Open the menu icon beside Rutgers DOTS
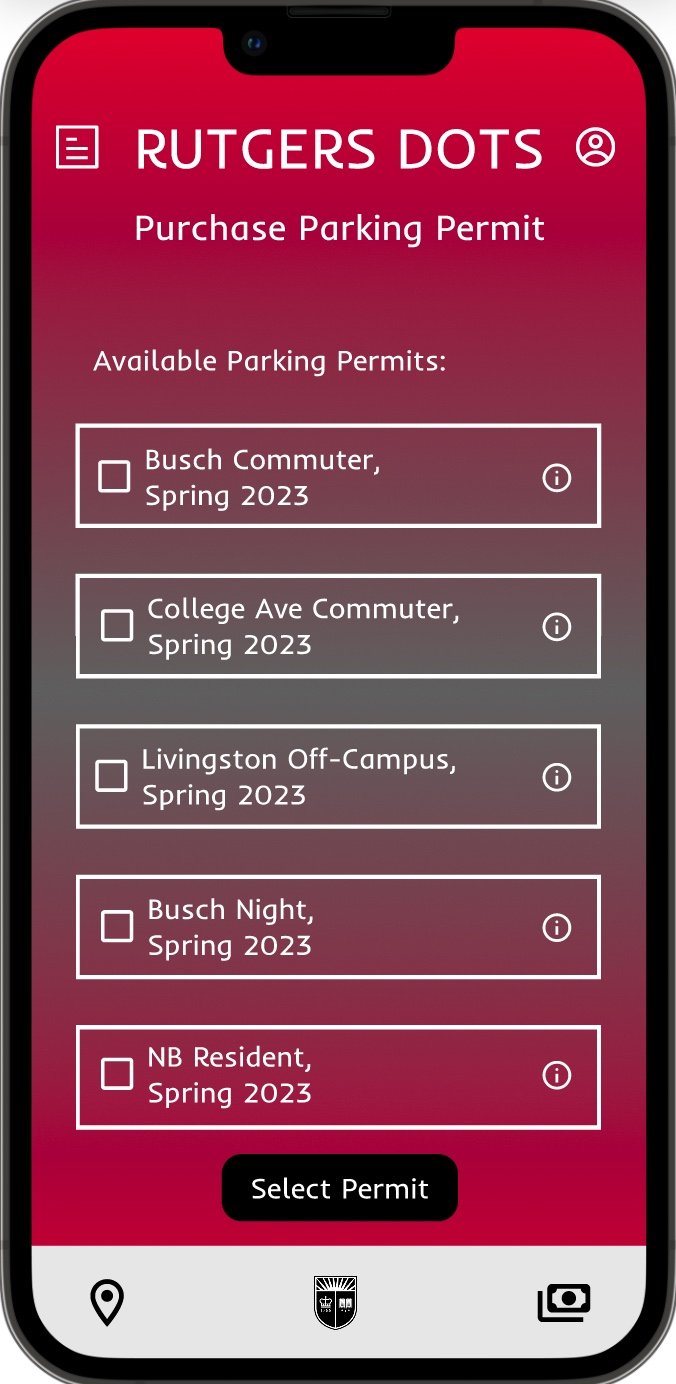The height and width of the screenshot is (1384, 676). coord(77,148)
